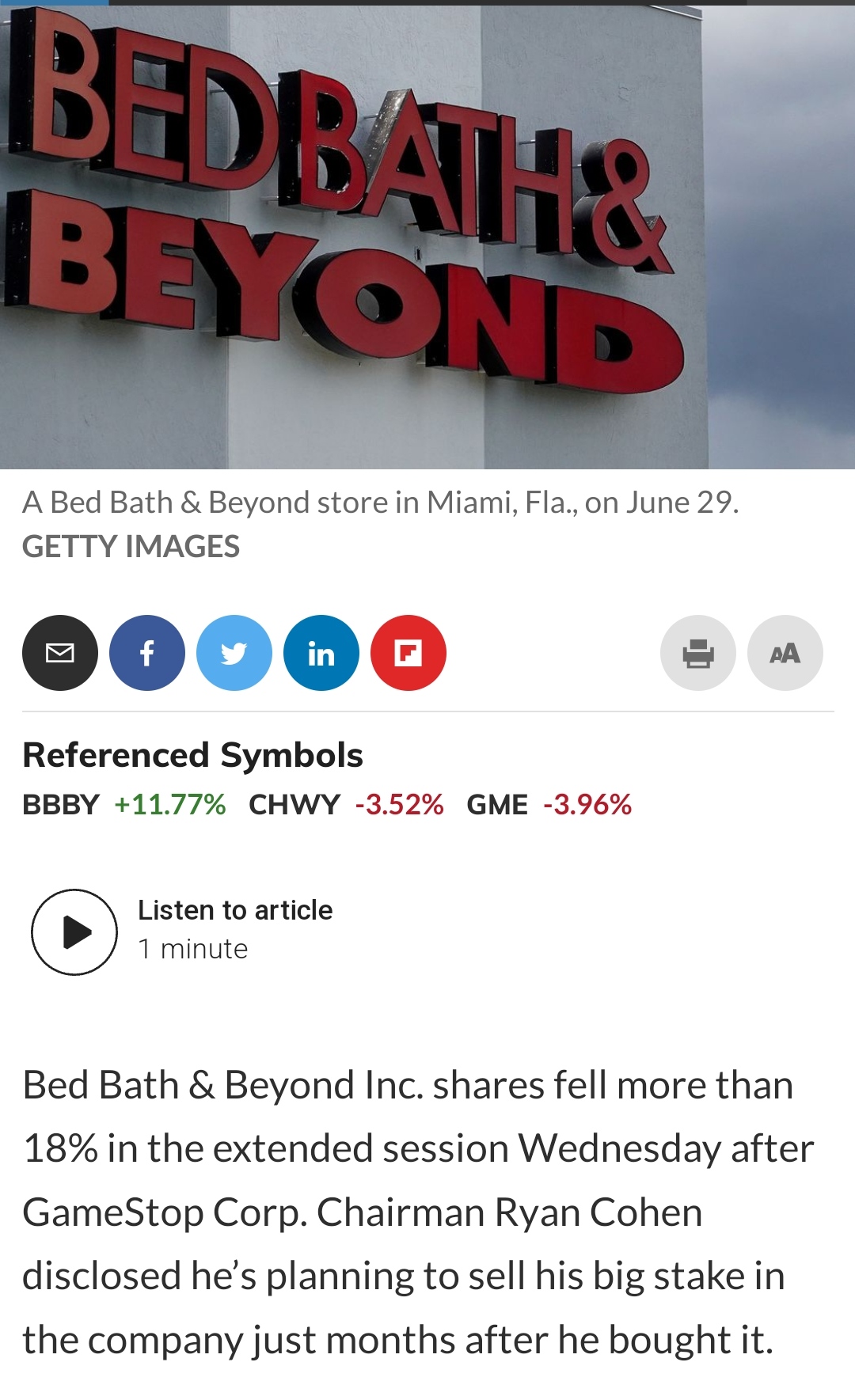Open GME stock symbol quote

497,805
